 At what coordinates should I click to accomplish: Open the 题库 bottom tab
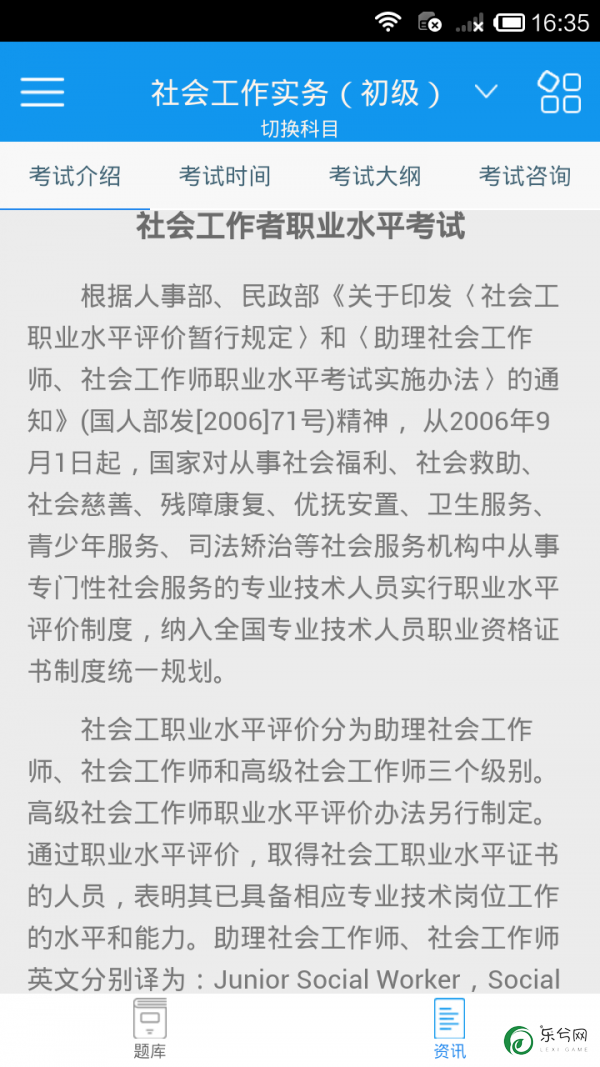pyautogui.click(x=150, y=1029)
